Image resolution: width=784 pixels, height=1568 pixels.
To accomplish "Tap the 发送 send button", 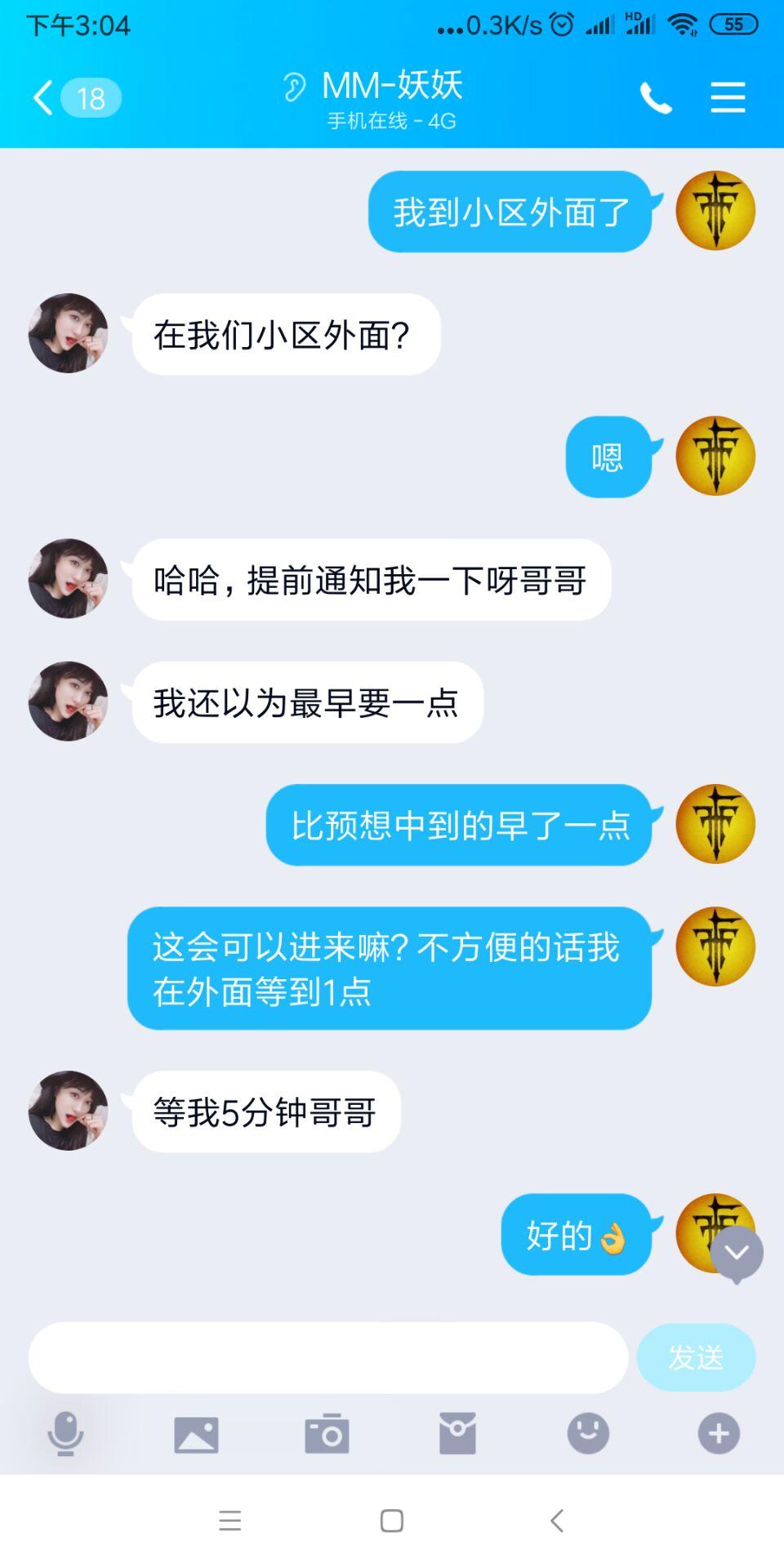I will [x=696, y=1357].
